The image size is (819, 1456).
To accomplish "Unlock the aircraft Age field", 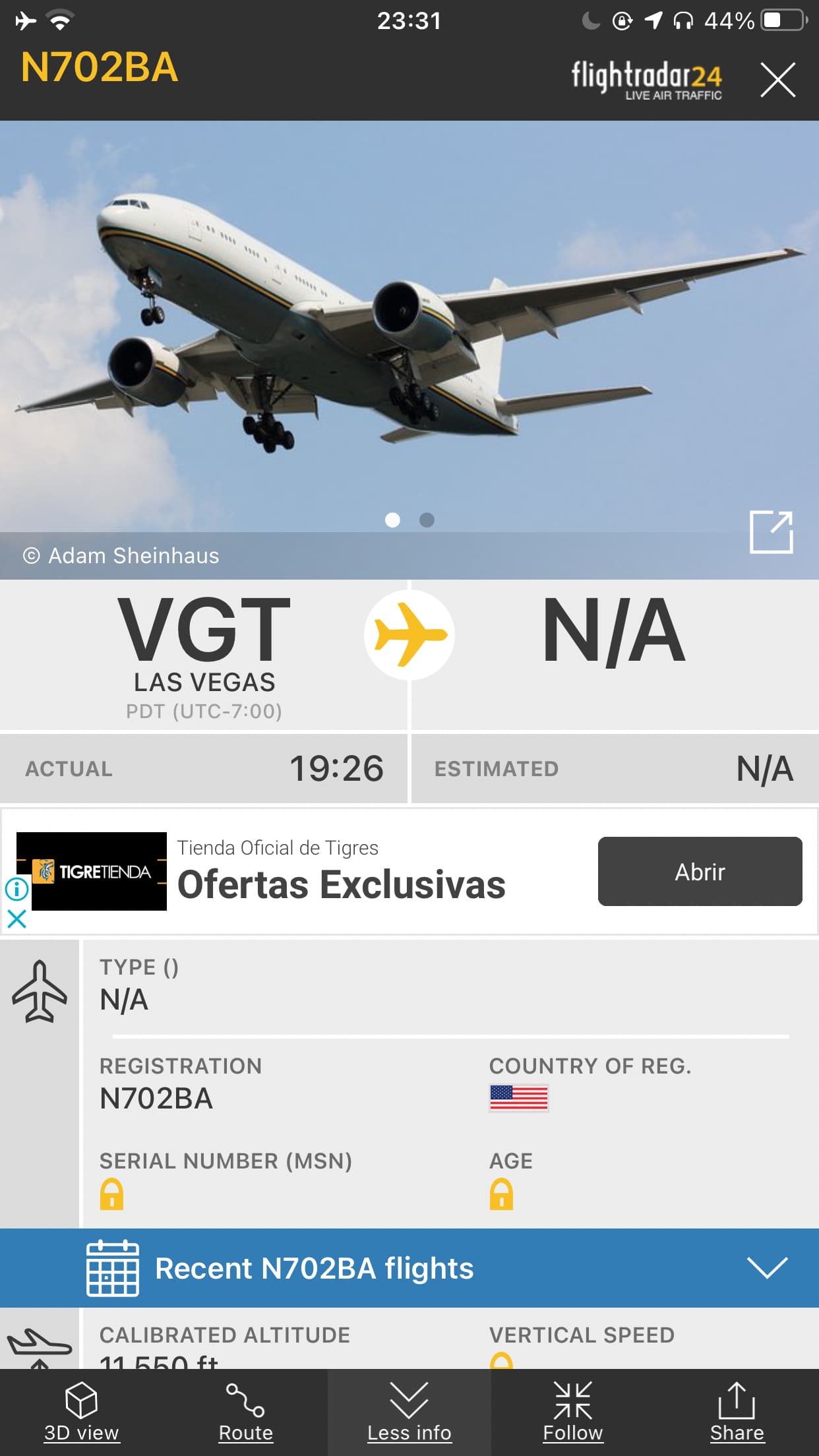I will click(501, 1194).
